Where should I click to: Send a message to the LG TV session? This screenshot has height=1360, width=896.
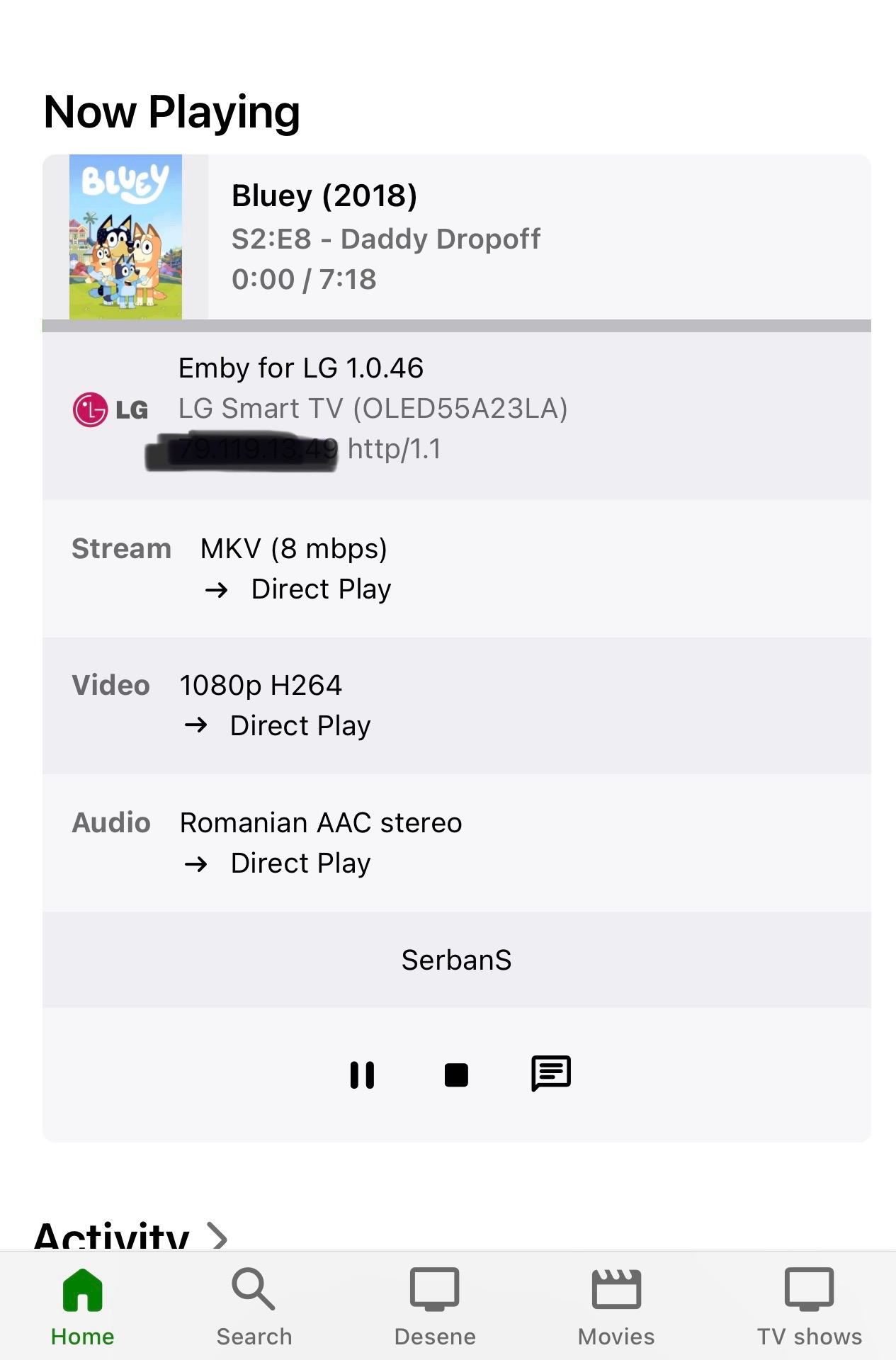[x=550, y=1074]
